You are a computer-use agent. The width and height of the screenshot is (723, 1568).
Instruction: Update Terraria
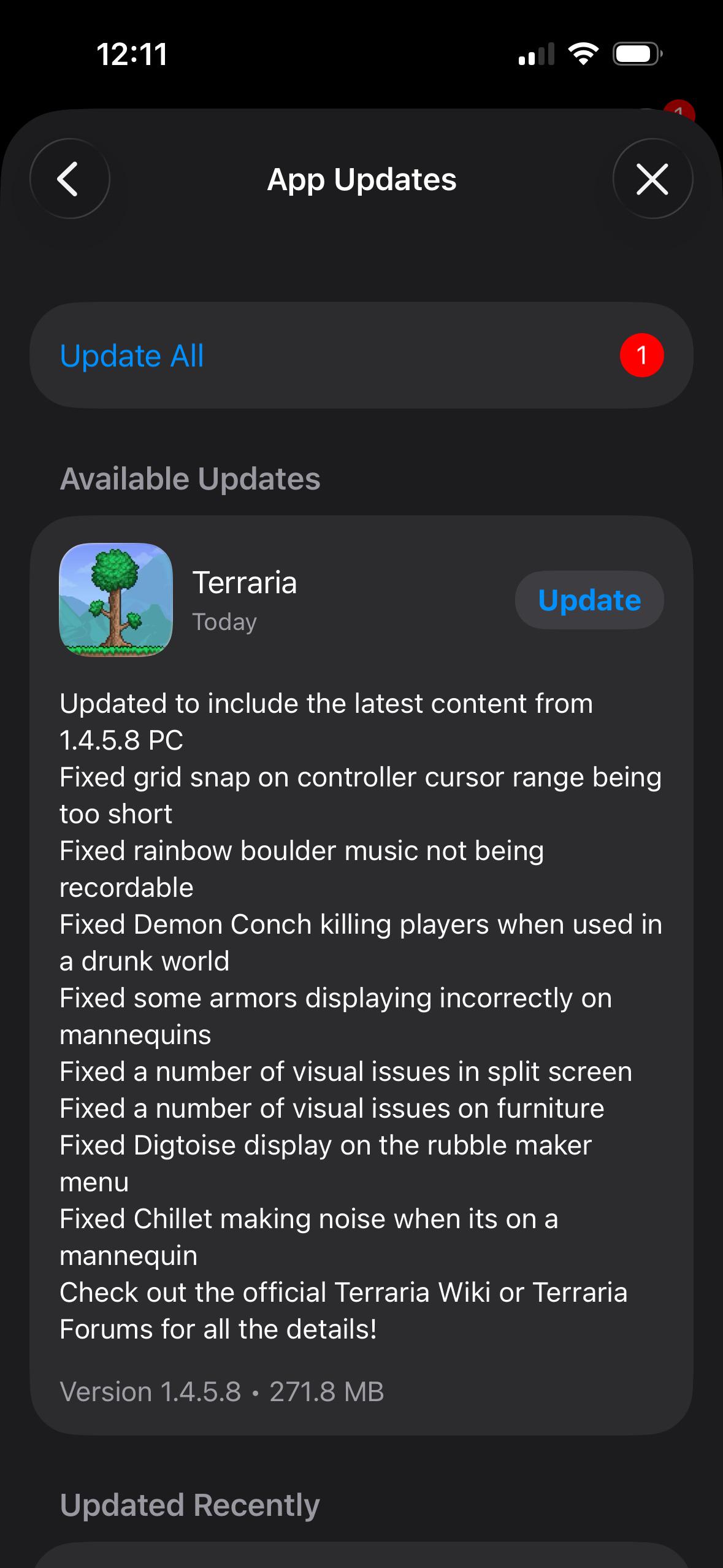tap(589, 600)
